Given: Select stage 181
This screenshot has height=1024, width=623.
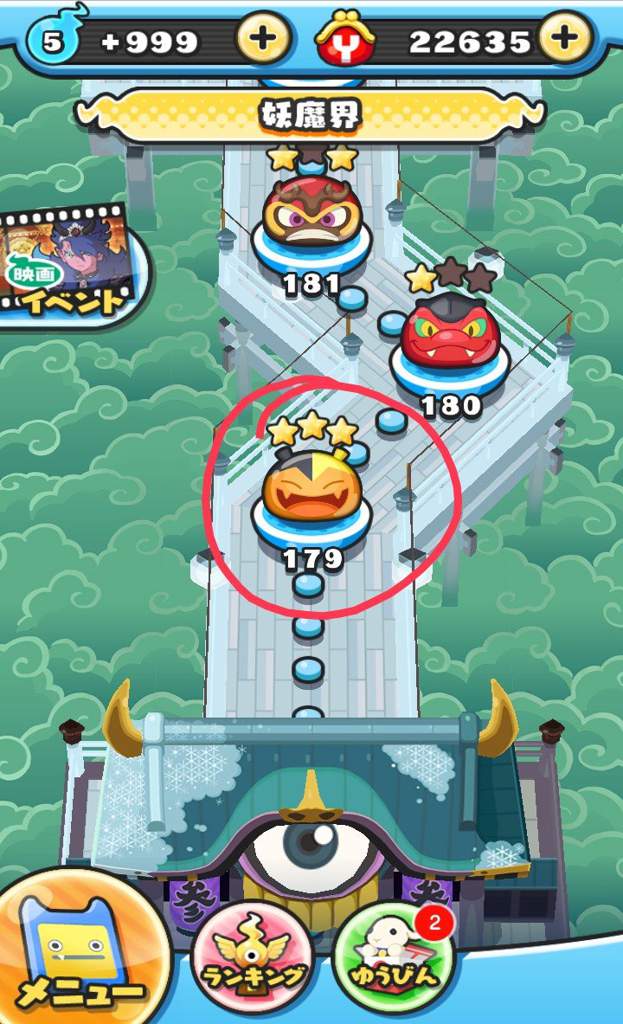Looking at the screenshot, I should [x=311, y=215].
